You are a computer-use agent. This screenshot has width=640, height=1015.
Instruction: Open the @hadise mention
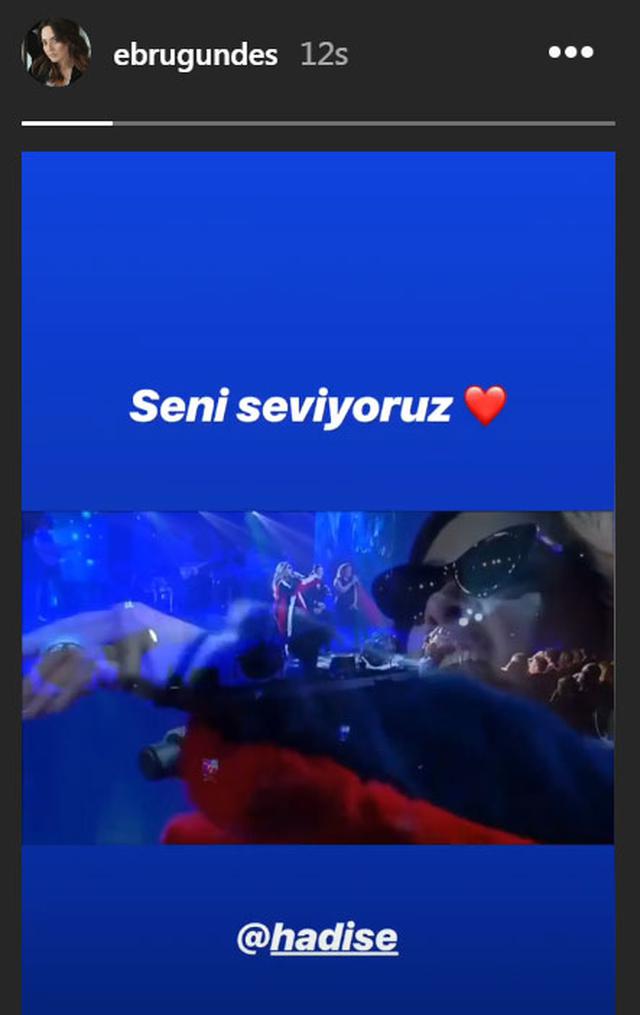pos(318,938)
